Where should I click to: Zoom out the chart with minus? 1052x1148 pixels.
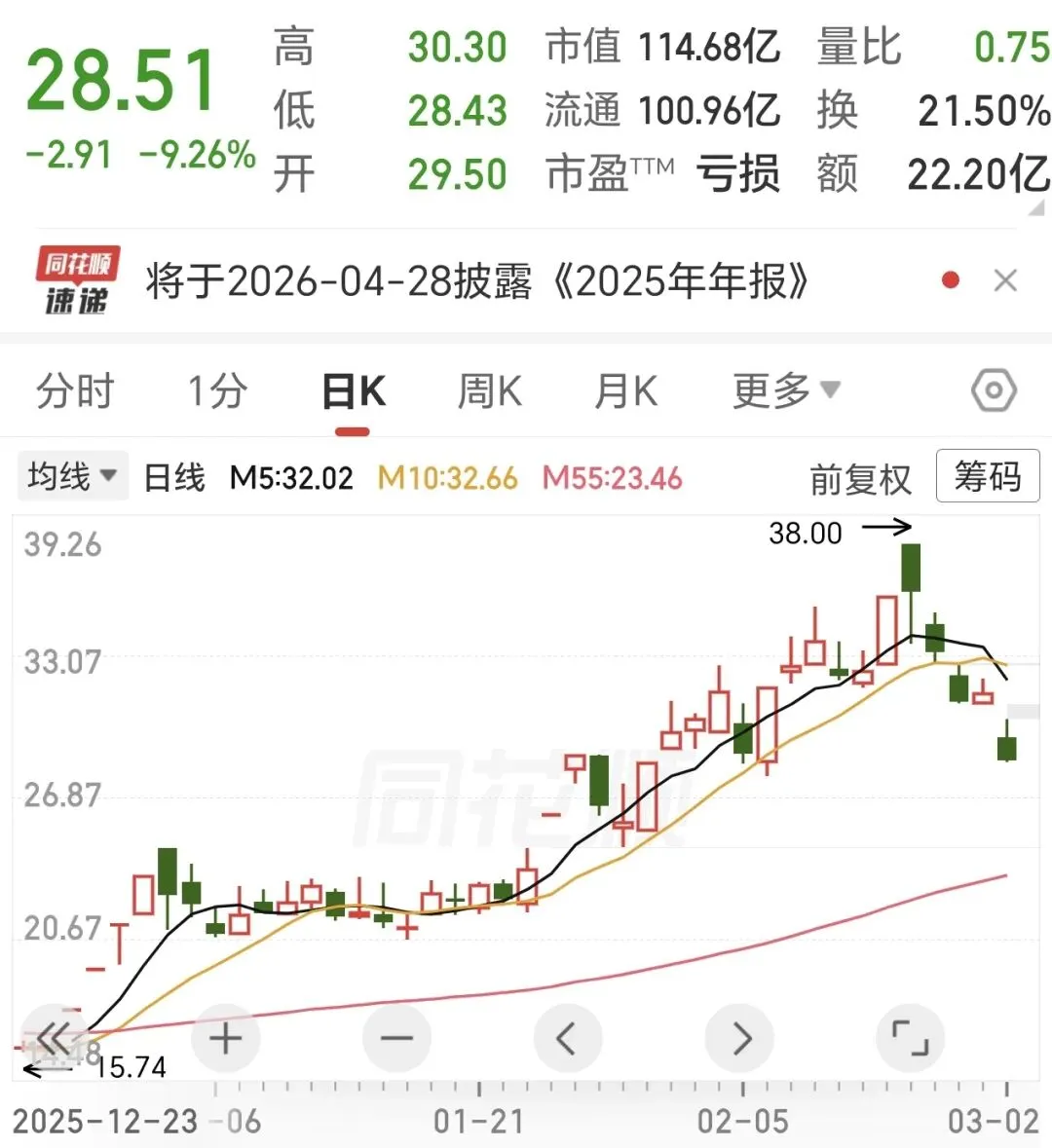[396, 1038]
